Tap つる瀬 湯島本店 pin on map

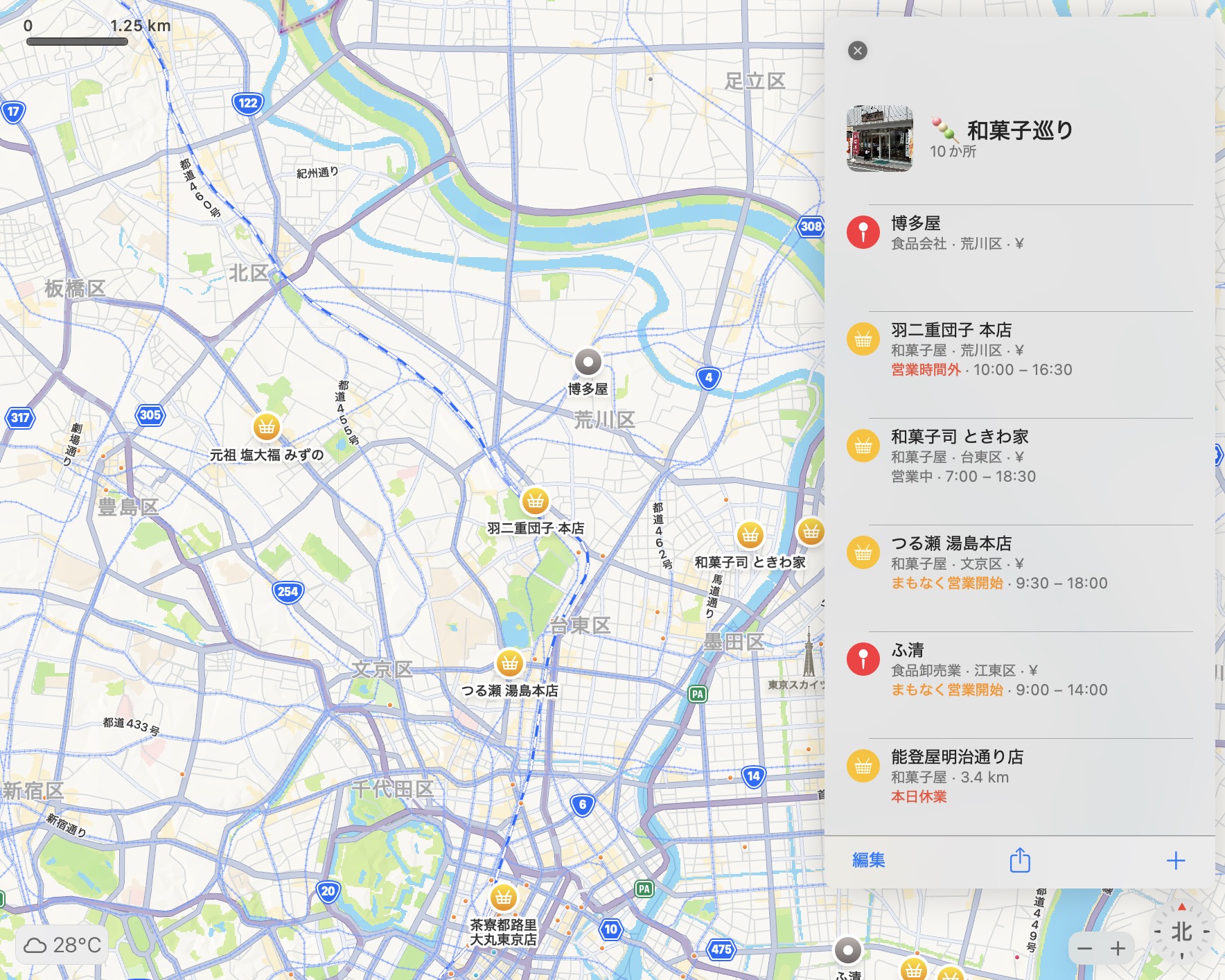tap(509, 663)
